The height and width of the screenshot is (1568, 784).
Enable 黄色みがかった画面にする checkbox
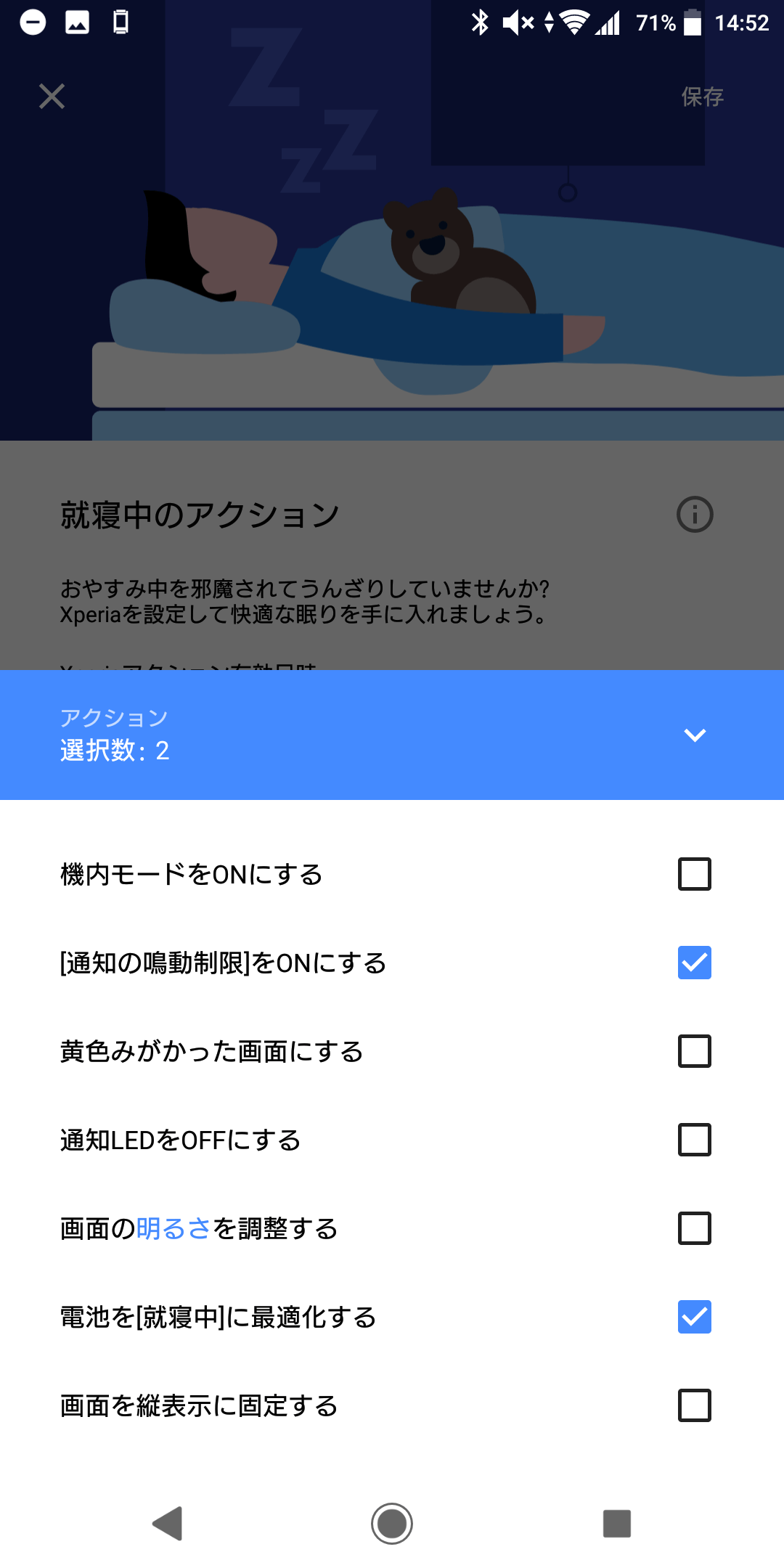pos(694,1051)
